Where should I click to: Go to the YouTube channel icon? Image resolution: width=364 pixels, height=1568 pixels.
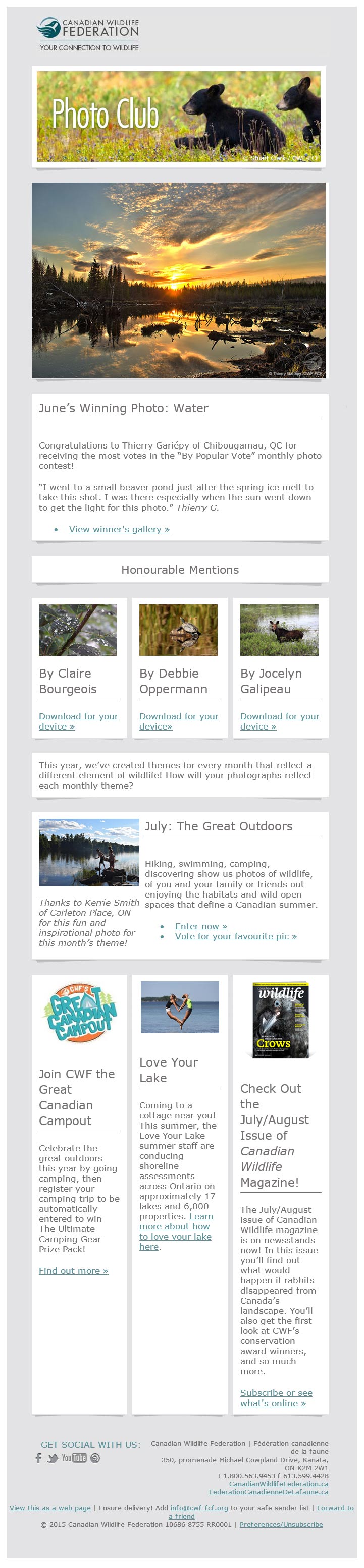(74, 1458)
